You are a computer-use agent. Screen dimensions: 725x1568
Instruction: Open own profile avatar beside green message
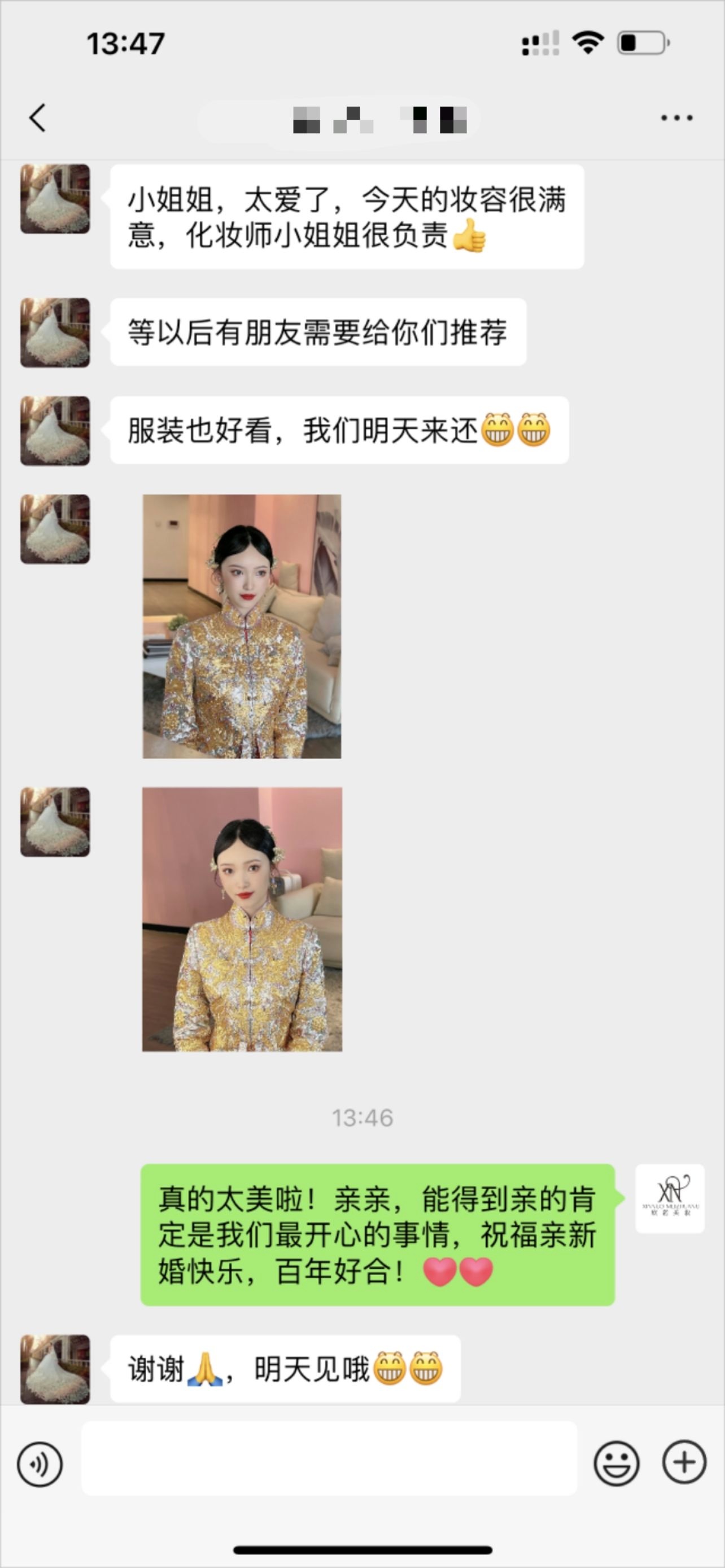pos(670,1198)
